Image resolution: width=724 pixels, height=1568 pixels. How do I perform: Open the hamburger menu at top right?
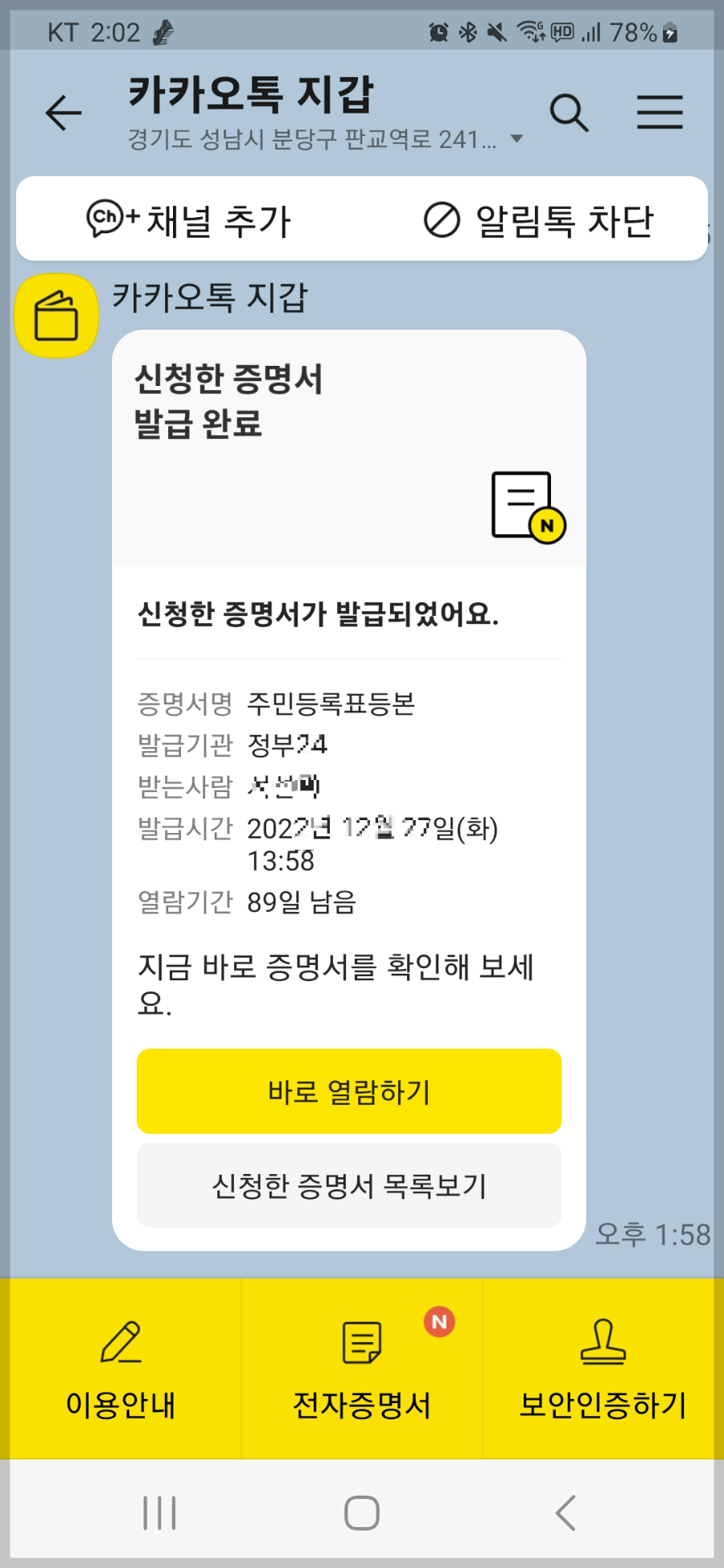tap(660, 113)
